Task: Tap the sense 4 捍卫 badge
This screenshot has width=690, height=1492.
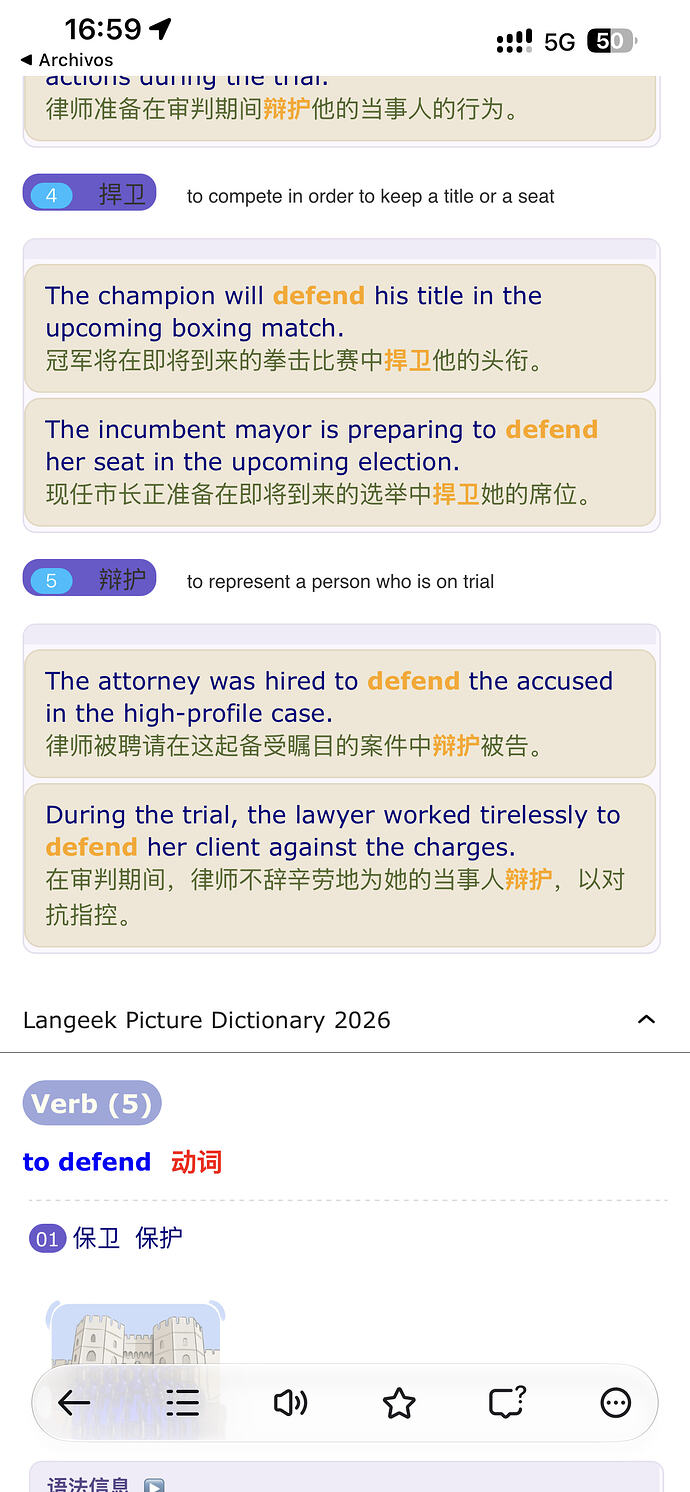Action: pos(90,193)
